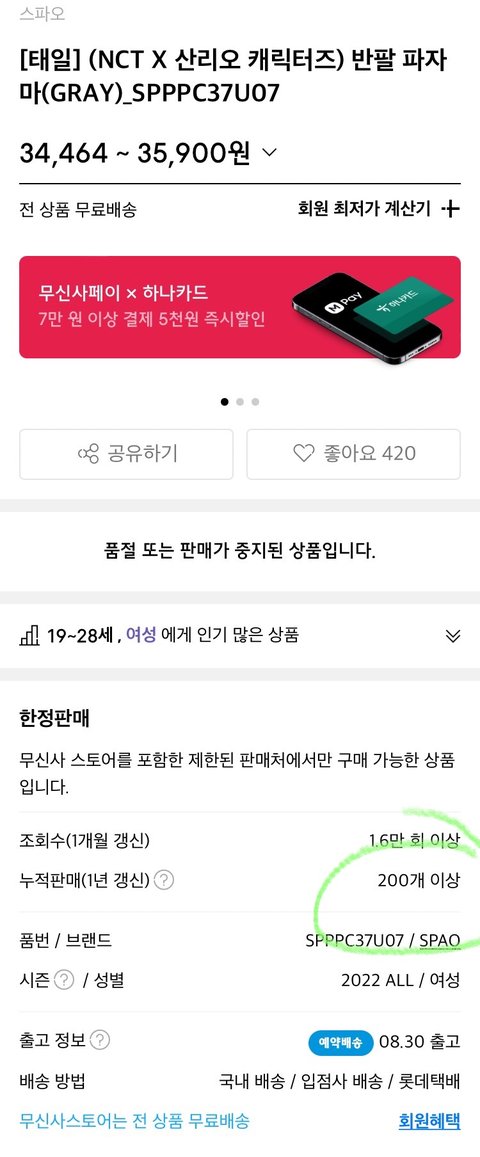Expand the price range dropdown chevron
Screen dimensions: 480x1157
pos(269,153)
